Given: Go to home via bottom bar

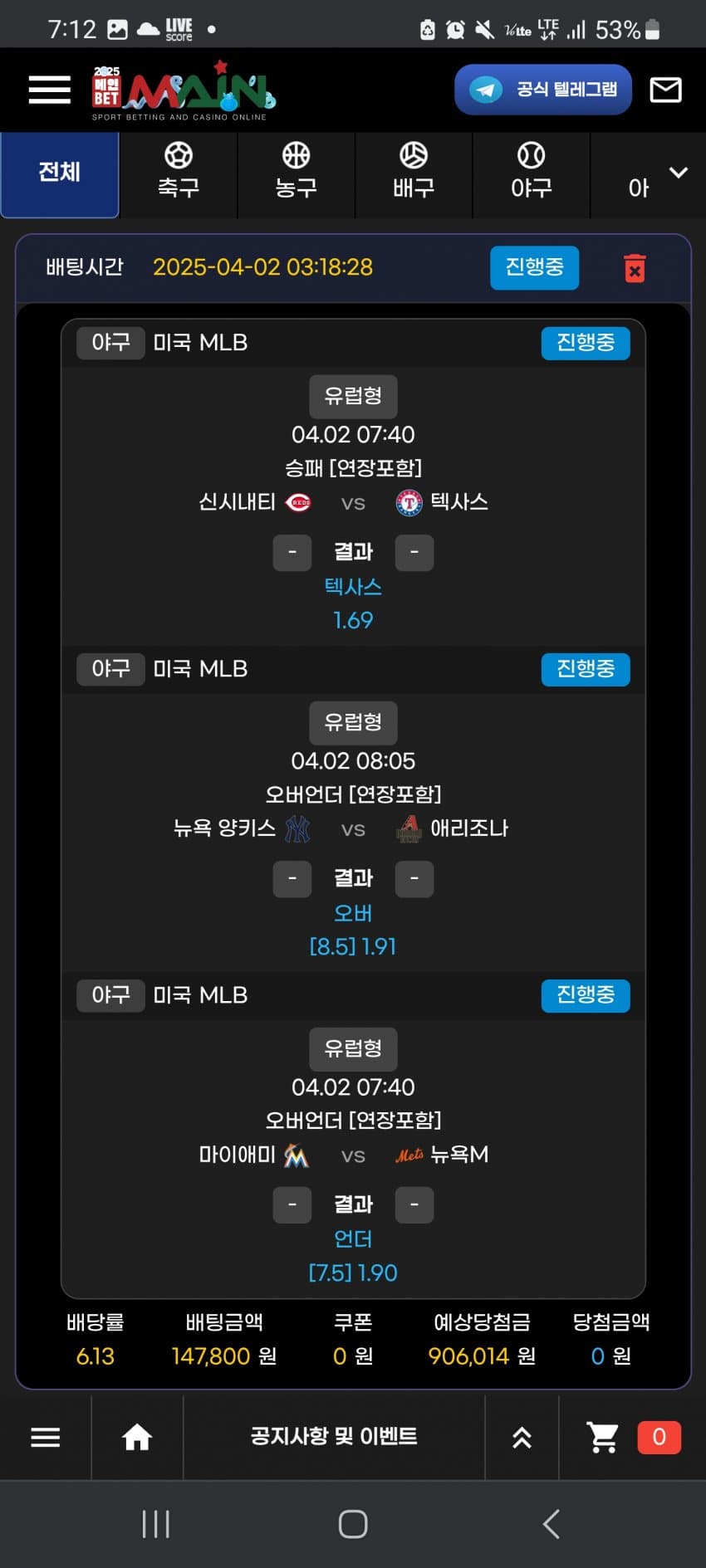Looking at the screenshot, I should (x=137, y=1437).
